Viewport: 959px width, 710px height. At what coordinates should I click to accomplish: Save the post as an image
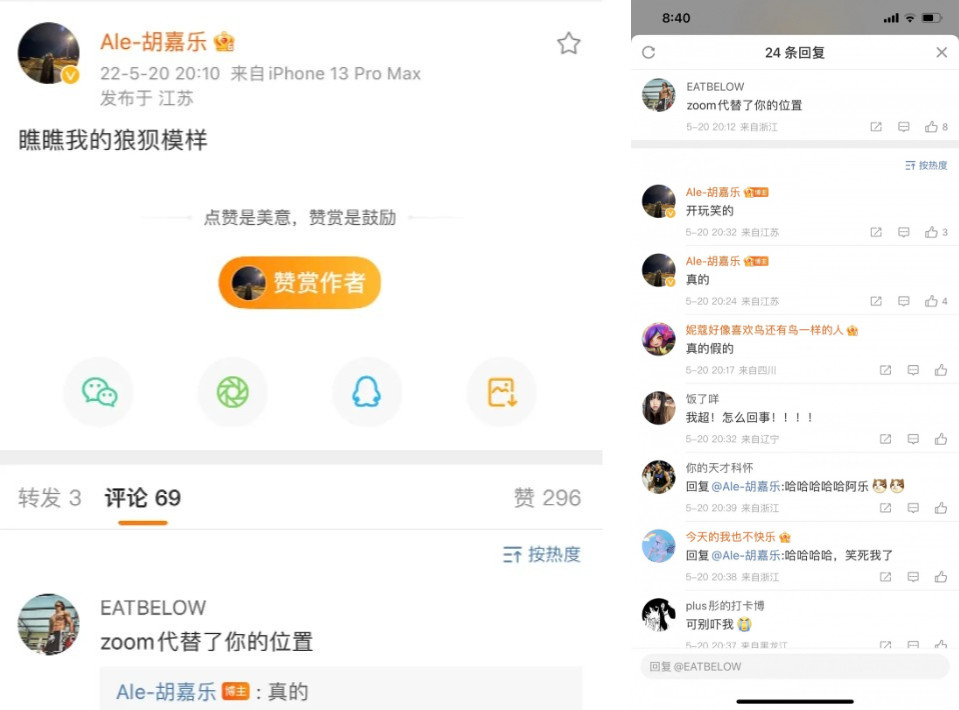pos(502,392)
